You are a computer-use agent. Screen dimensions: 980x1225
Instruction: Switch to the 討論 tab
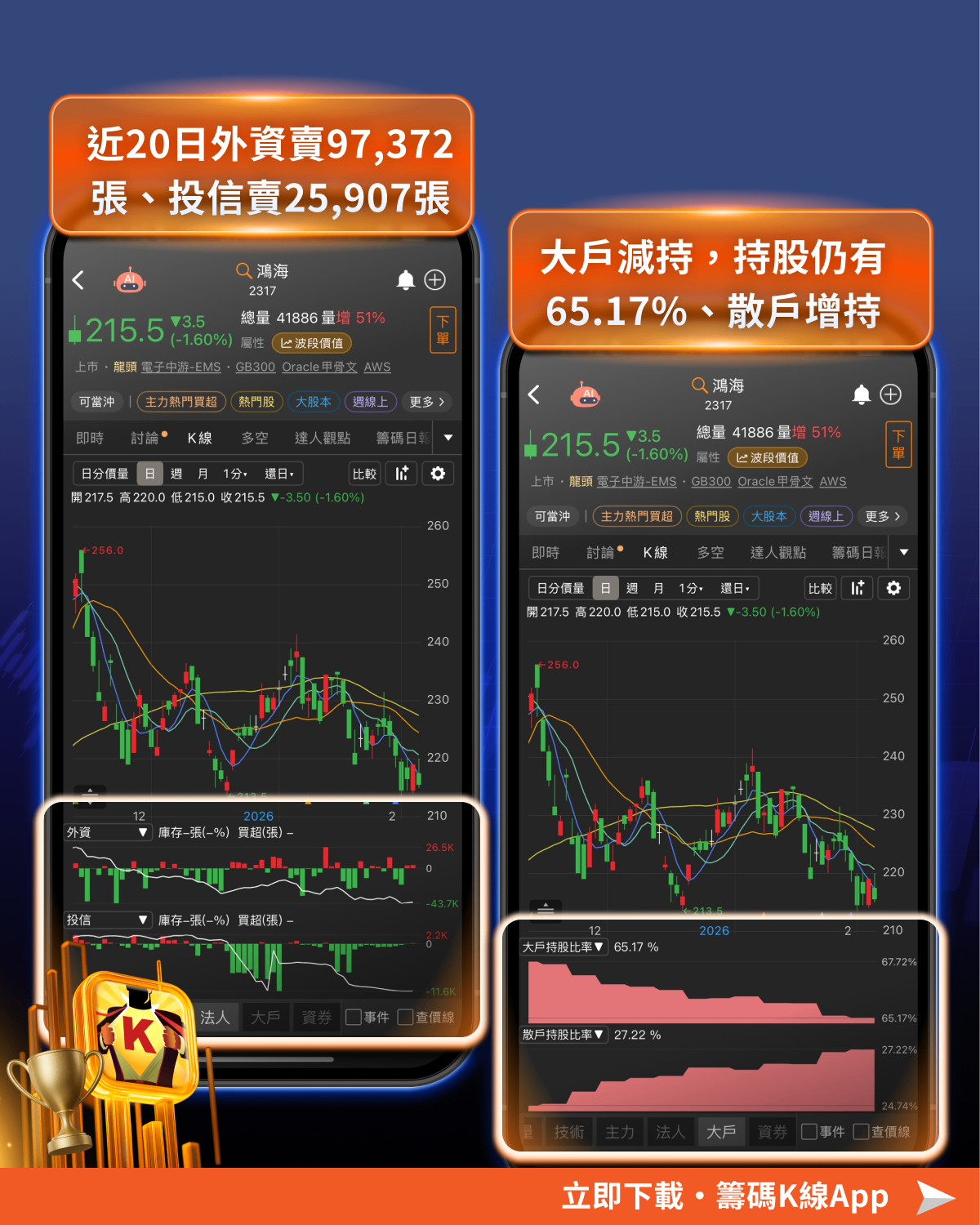[147, 438]
